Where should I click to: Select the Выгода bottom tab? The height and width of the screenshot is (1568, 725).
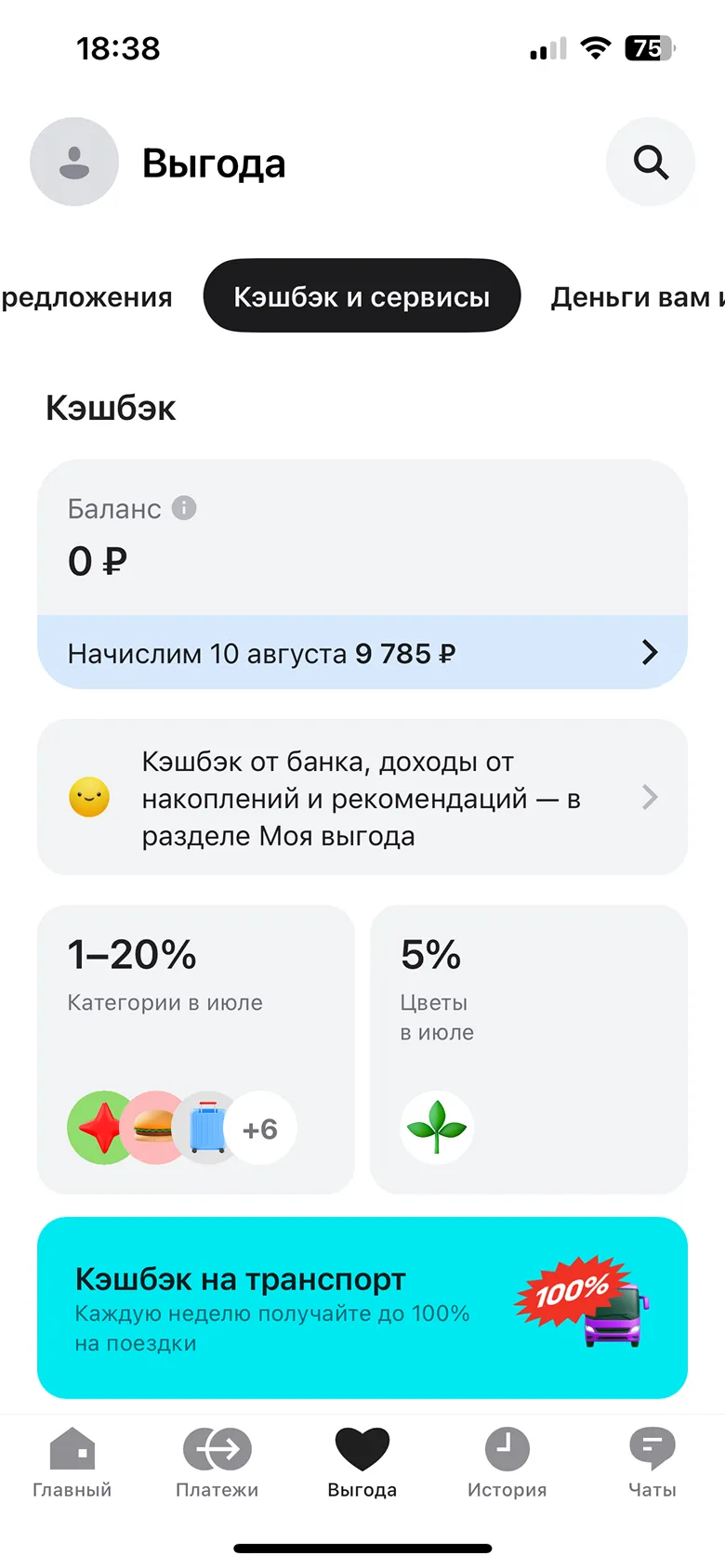point(362,1463)
